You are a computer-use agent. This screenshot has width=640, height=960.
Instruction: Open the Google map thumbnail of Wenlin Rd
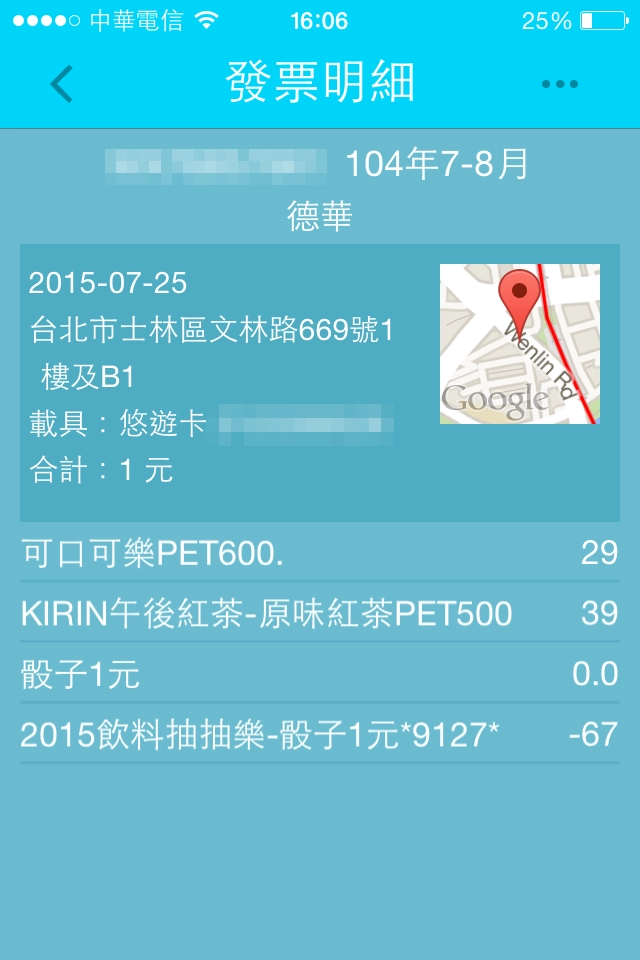[519, 344]
